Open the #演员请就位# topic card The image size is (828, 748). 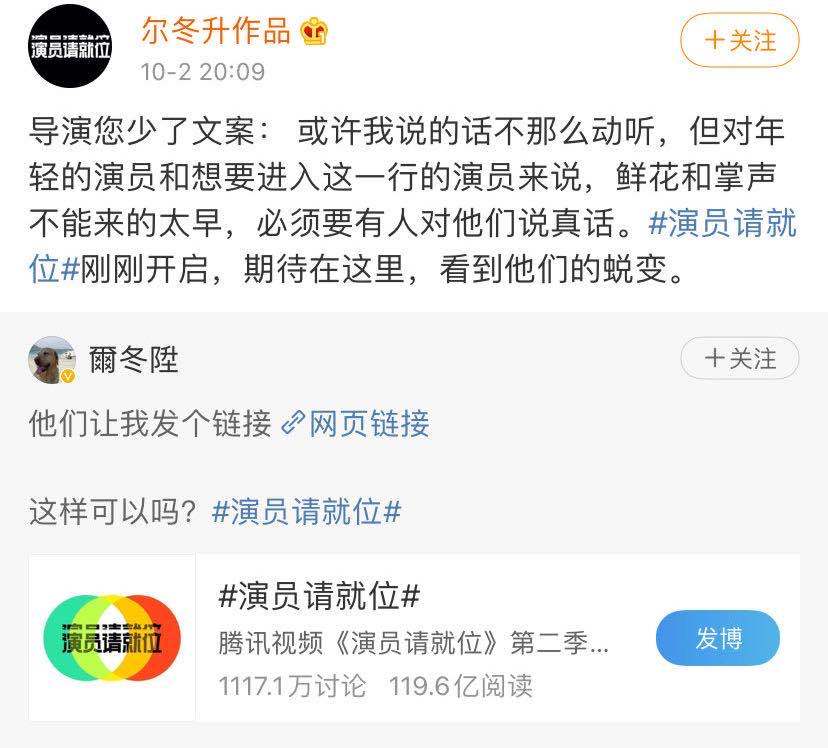coord(400,638)
